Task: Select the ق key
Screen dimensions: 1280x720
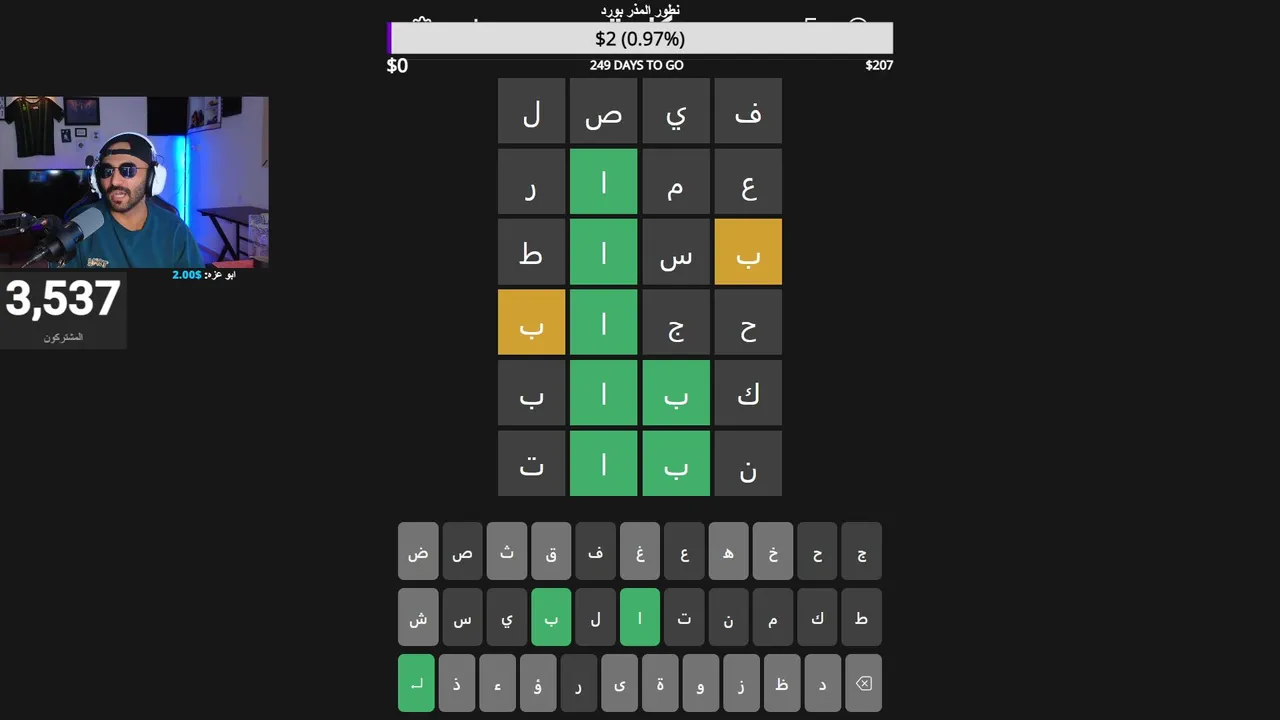Action: tap(551, 551)
